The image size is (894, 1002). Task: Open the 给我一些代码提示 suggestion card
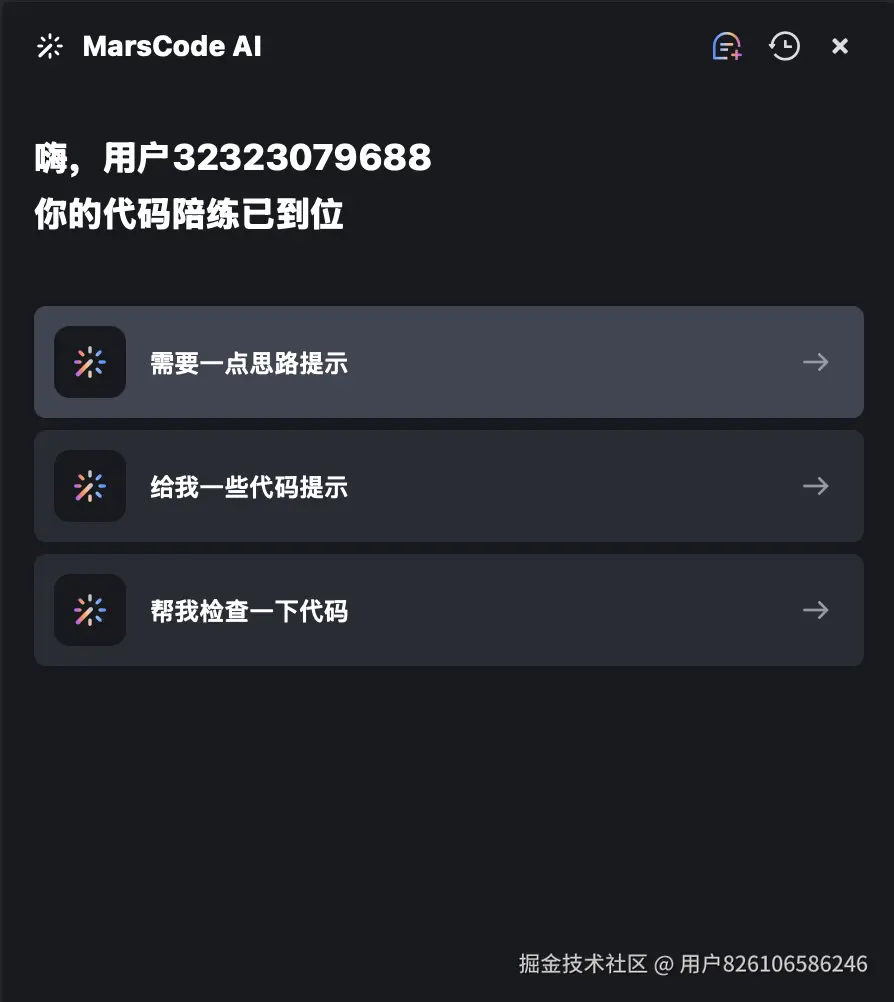[448, 486]
